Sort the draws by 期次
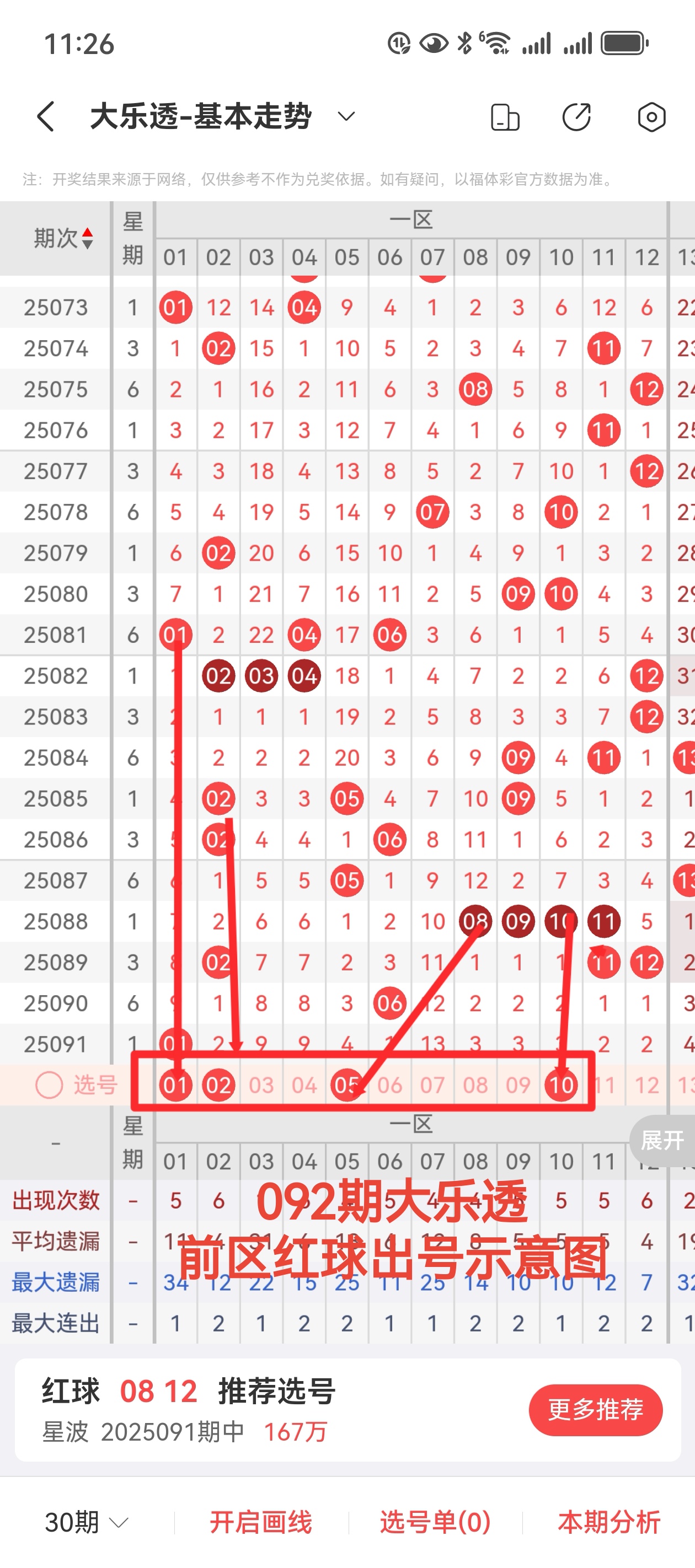The image size is (695, 1568). point(63,238)
